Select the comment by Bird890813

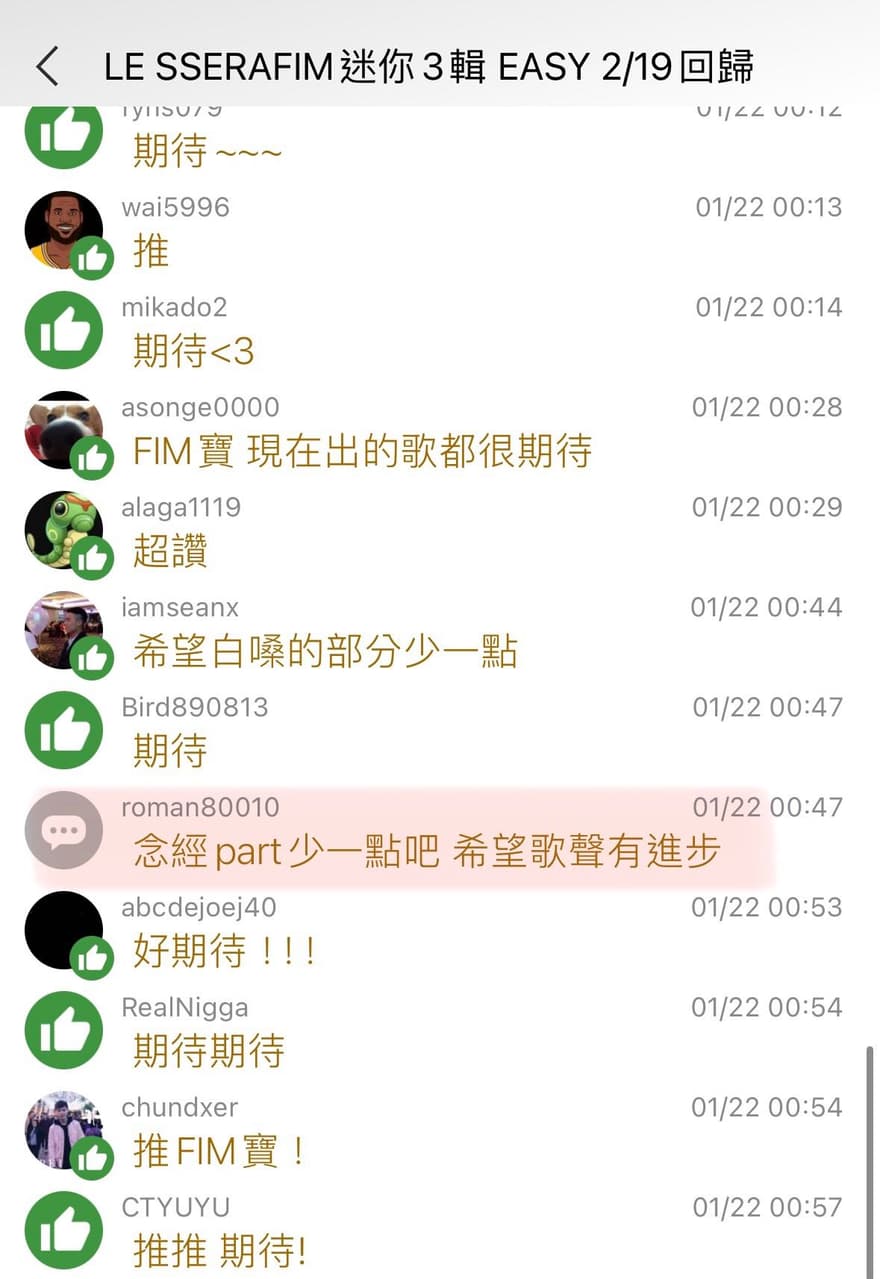coord(170,751)
